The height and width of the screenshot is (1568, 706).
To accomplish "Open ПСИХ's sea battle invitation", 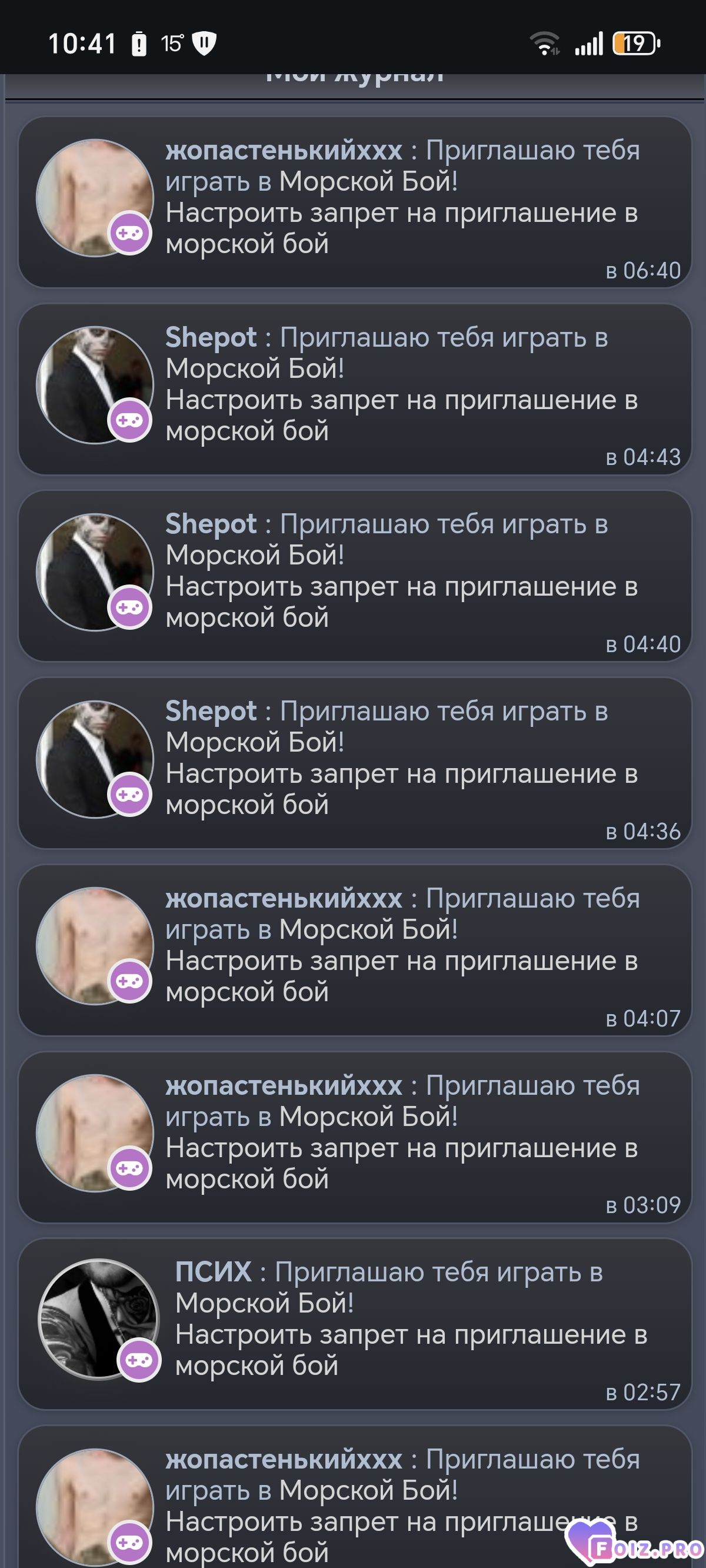I will click(x=355, y=1324).
